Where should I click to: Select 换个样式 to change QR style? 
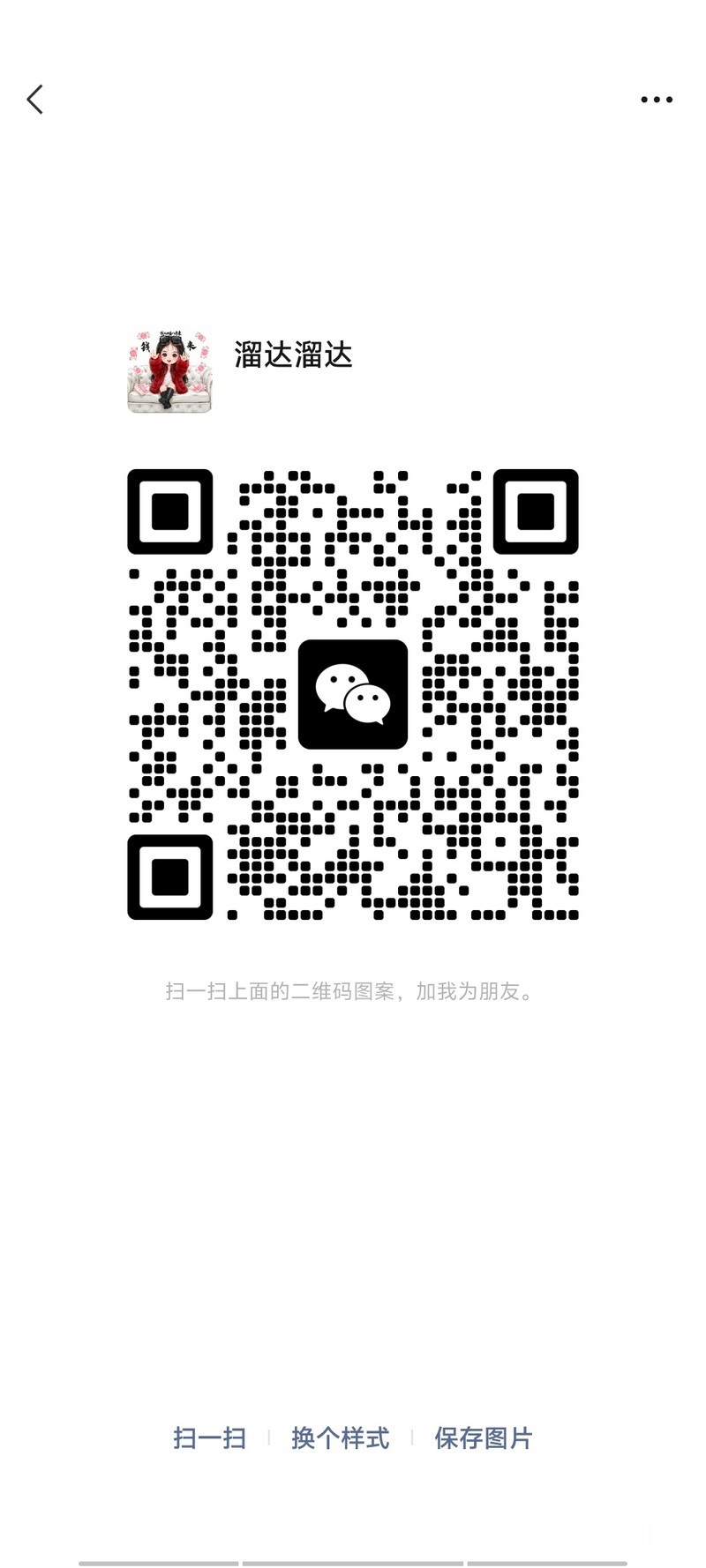tap(340, 1438)
